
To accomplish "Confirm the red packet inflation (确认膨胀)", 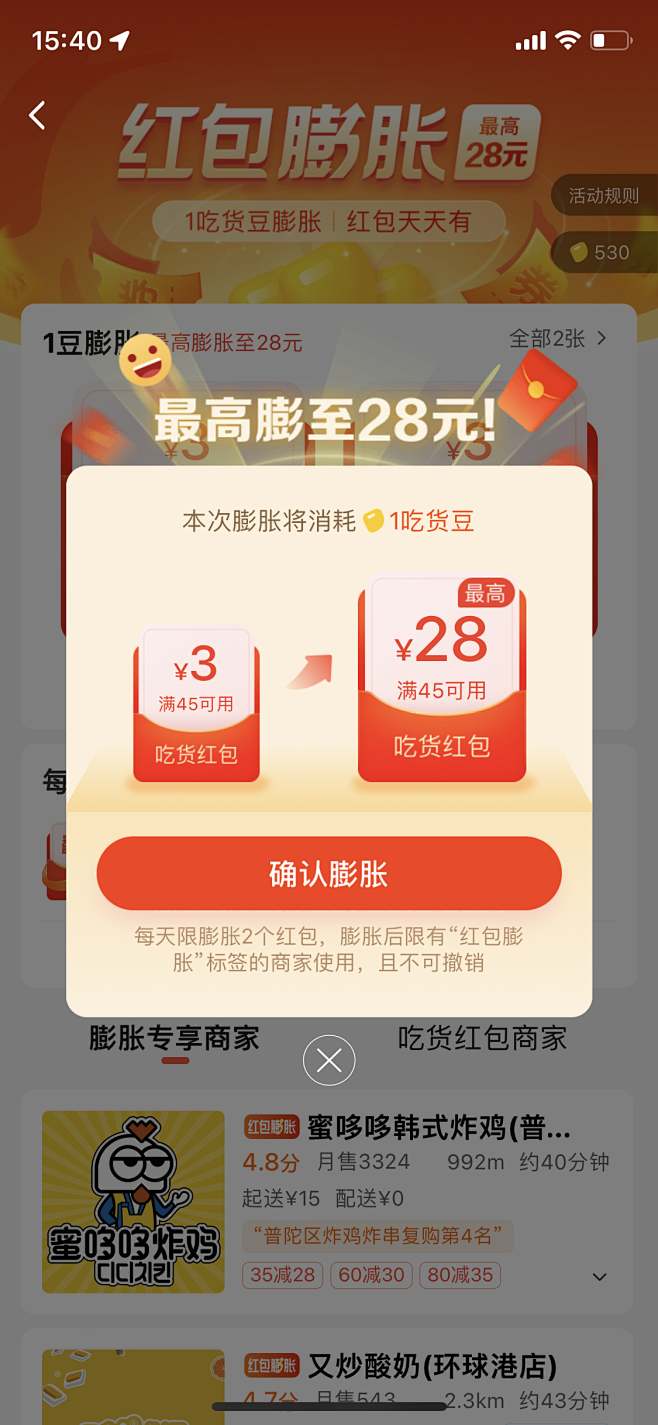I will 329,874.
